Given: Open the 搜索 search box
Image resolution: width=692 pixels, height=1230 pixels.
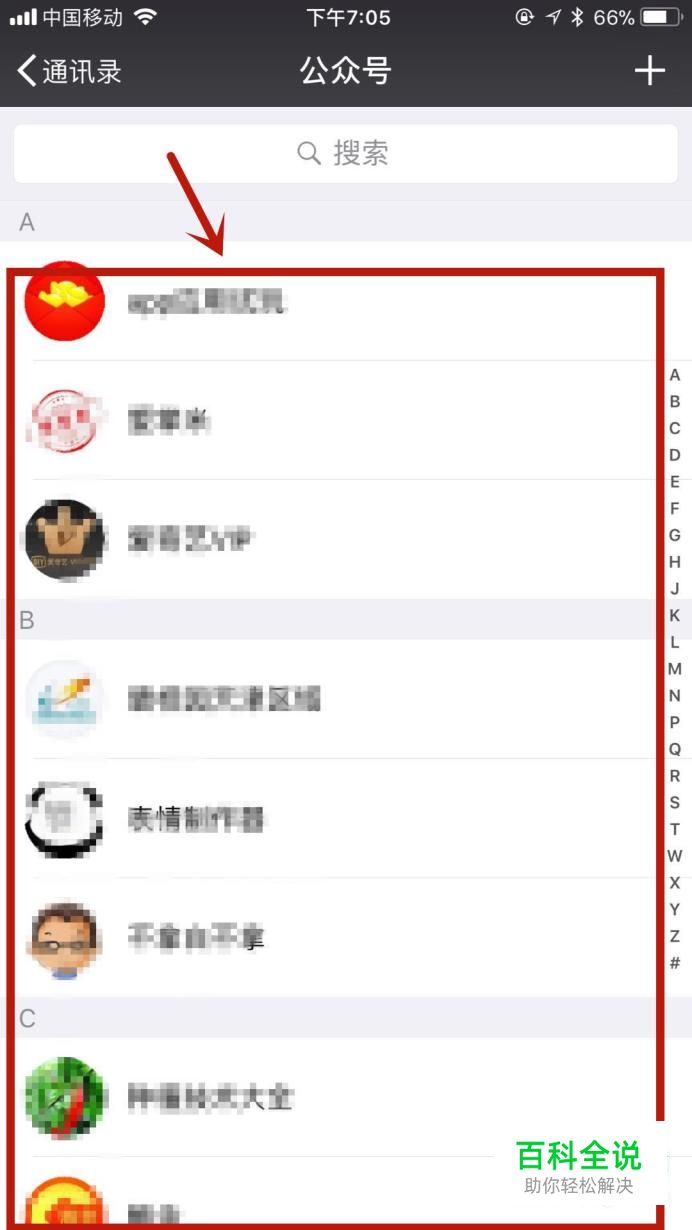Looking at the screenshot, I should (346, 153).
